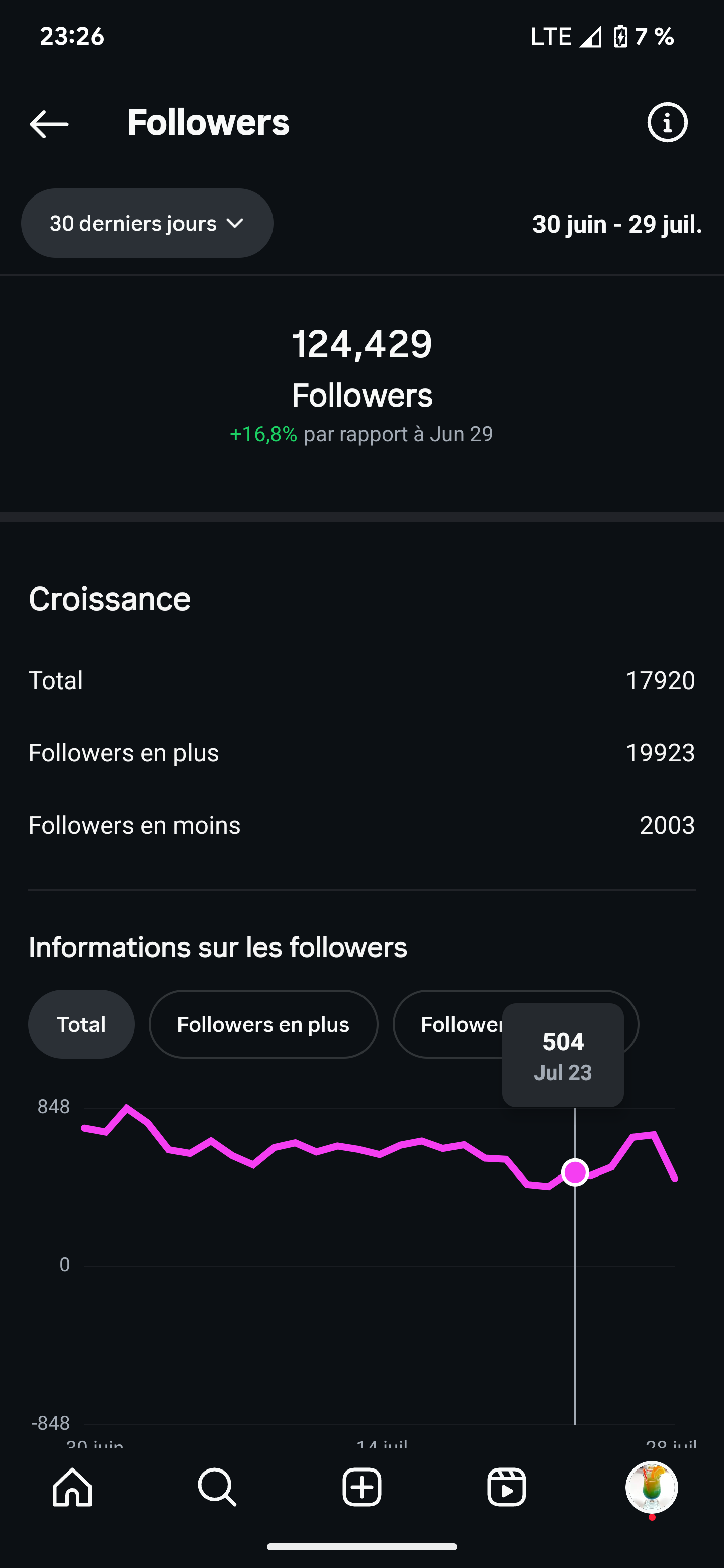This screenshot has height=1568, width=724.
Task: Go back using the arrow icon
Action: [49, 124]
